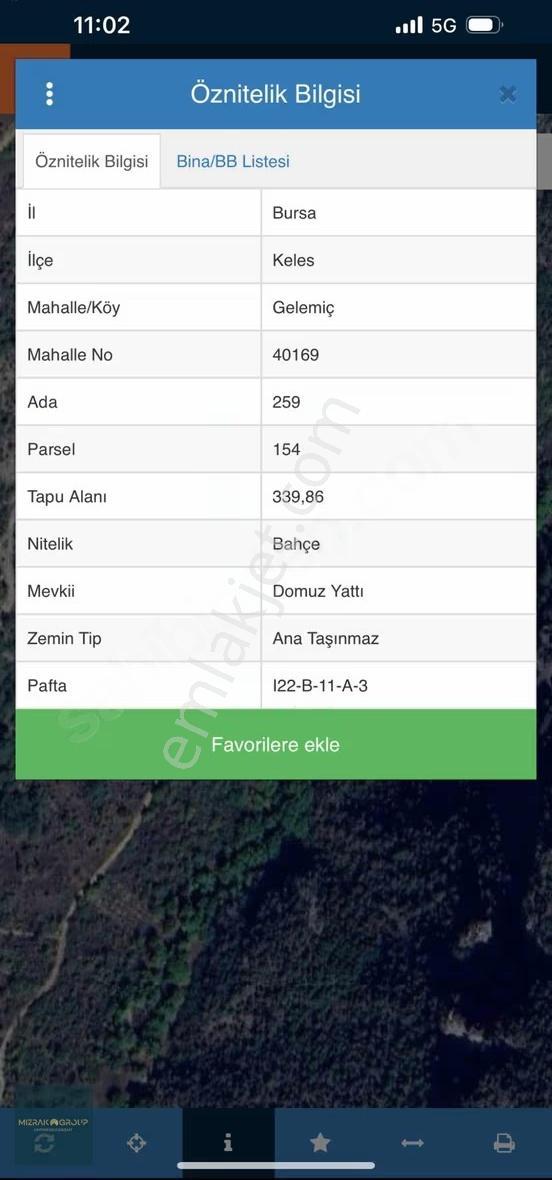Open the three-dot menu in dialog header
The image size is (552, 1180).
[50, 94]
